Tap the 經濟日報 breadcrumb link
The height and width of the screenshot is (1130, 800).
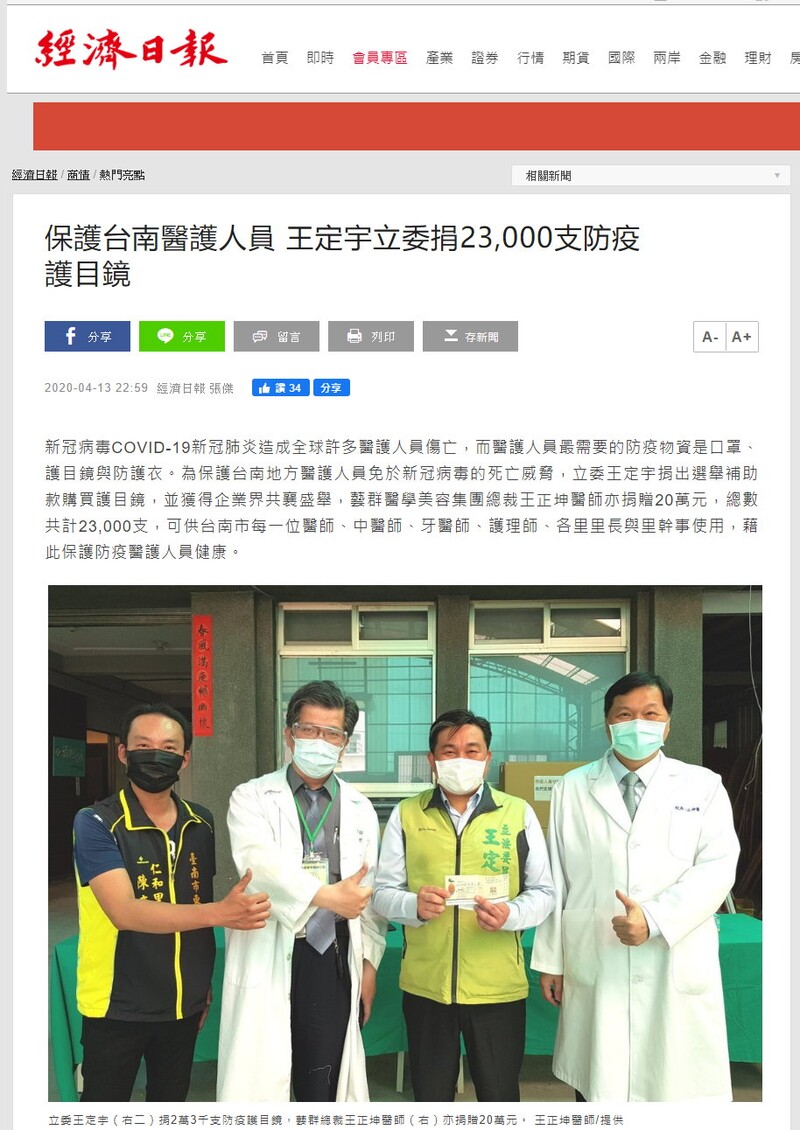click(x=35, y=175)
